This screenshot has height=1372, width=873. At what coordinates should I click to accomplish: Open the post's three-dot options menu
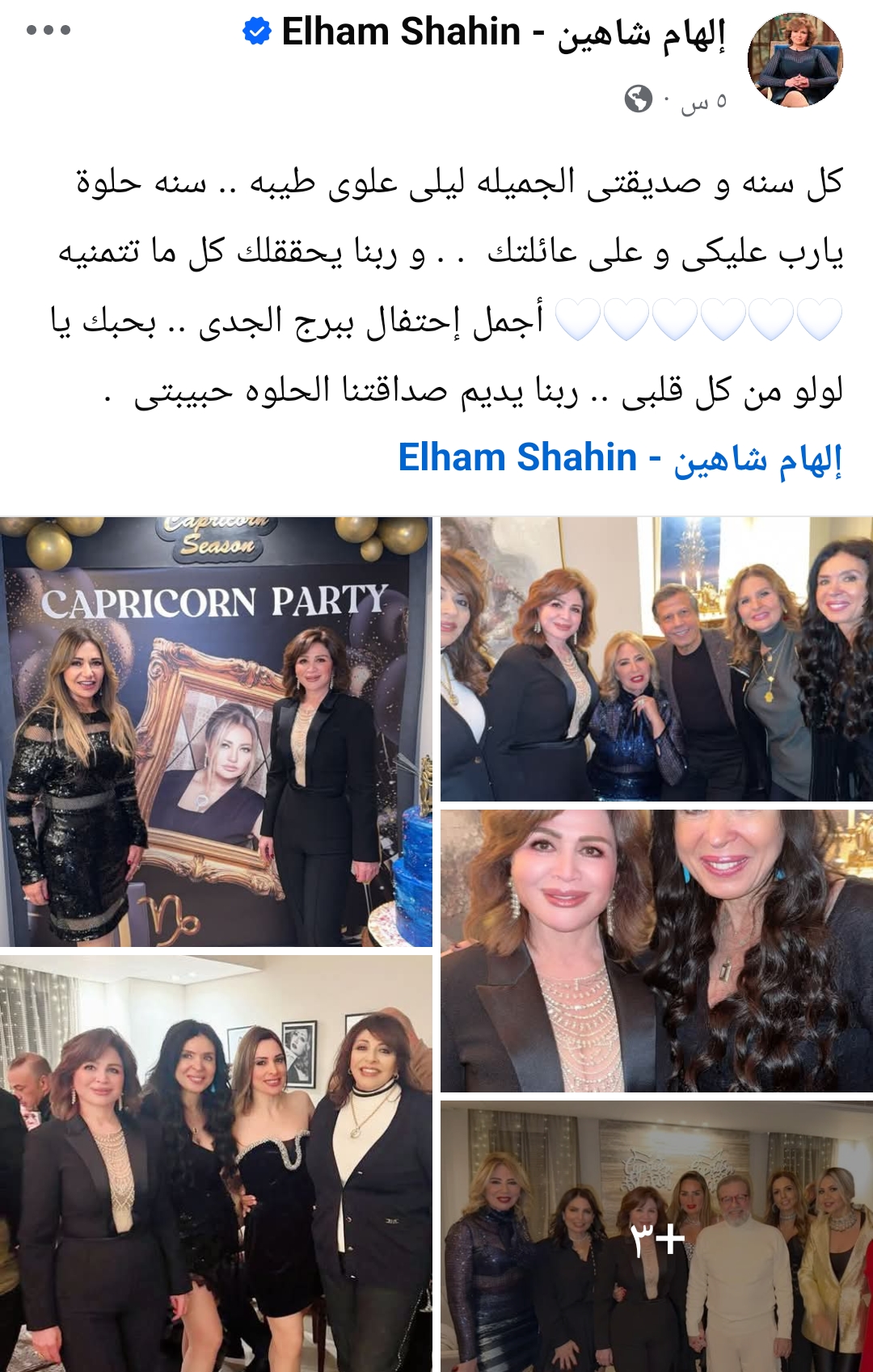[x=48, y=31]
